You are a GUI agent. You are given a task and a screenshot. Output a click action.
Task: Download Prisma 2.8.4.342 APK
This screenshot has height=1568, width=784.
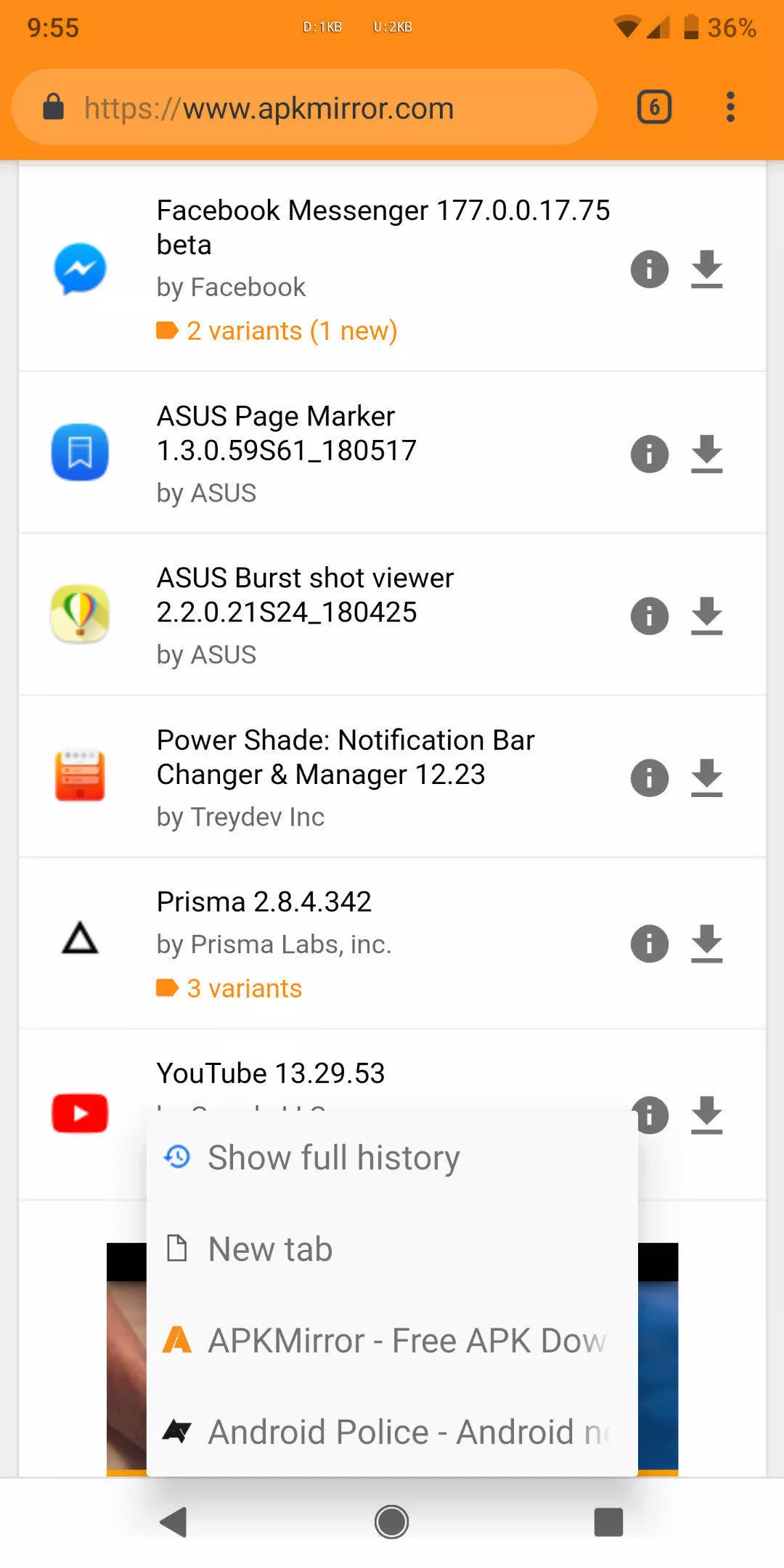[x=706, y=944]
